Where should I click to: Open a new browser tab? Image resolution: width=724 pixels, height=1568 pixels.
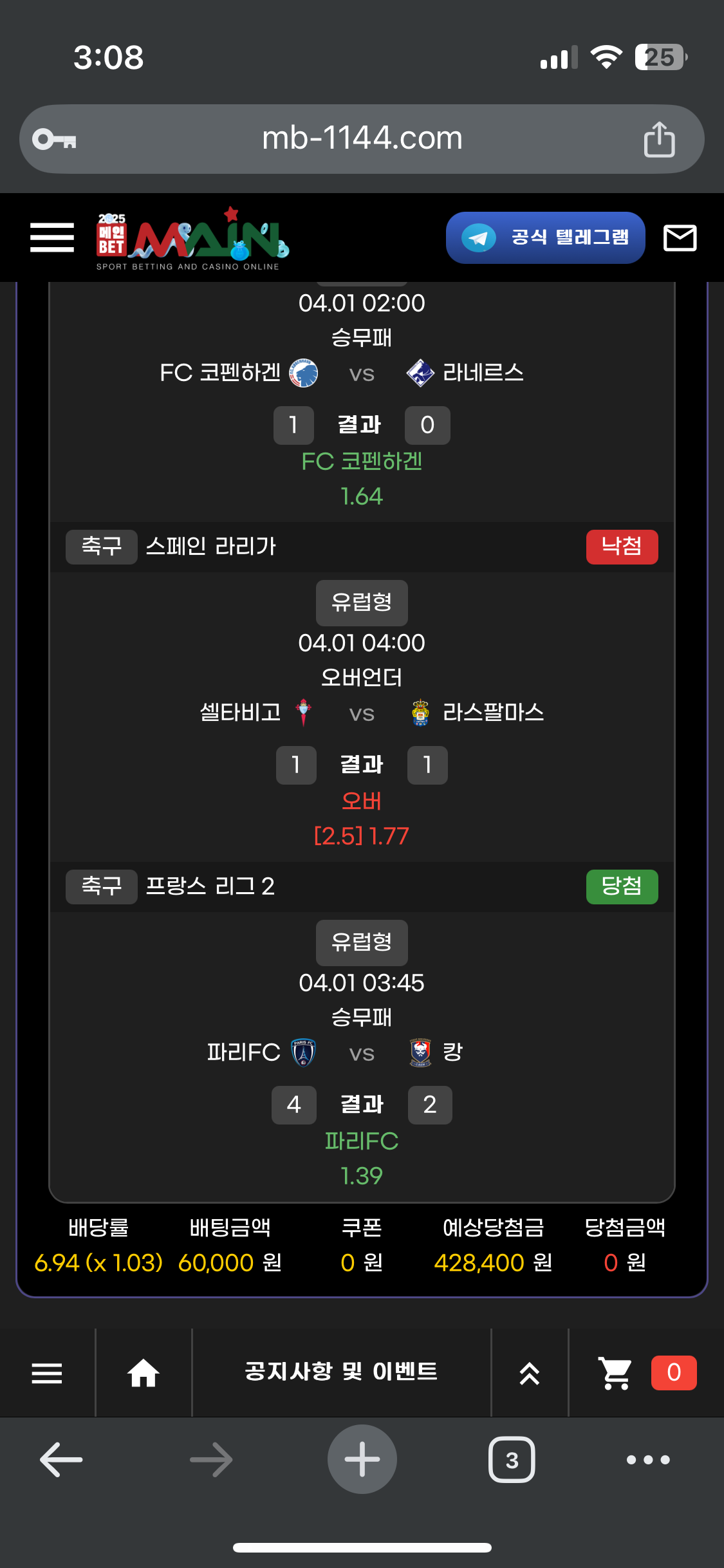362,1459
